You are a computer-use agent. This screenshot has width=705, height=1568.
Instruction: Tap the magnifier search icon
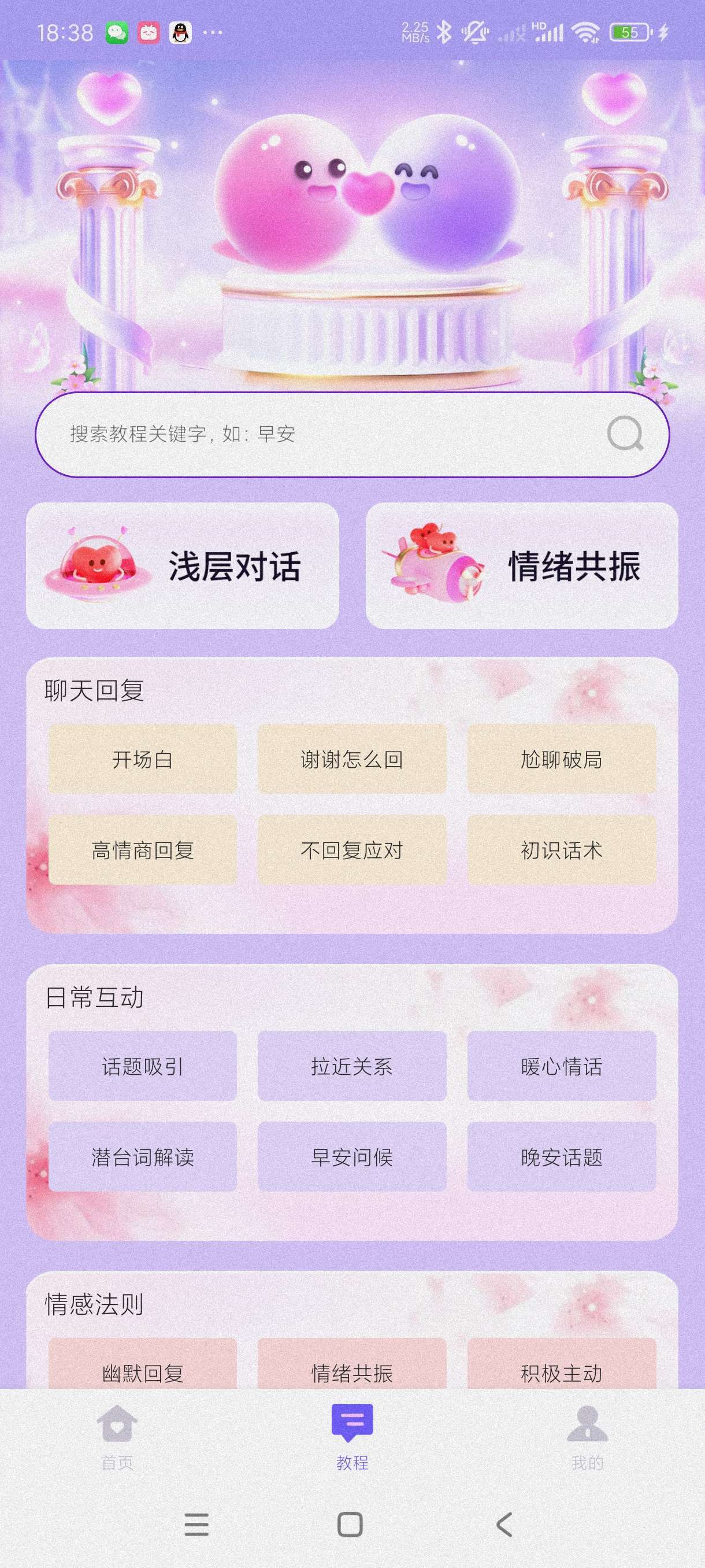click(625, 434)
